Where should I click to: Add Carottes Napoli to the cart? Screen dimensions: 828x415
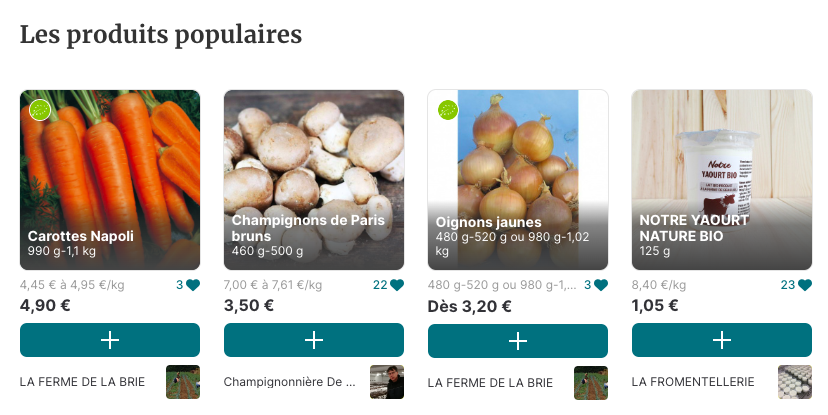click(110, 341)
